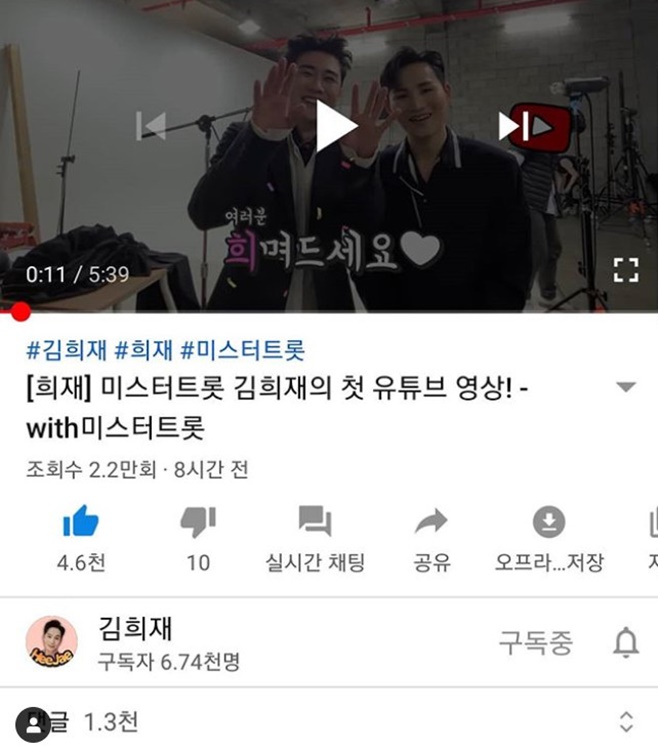Expand the comments section

(x=626, y=721)
